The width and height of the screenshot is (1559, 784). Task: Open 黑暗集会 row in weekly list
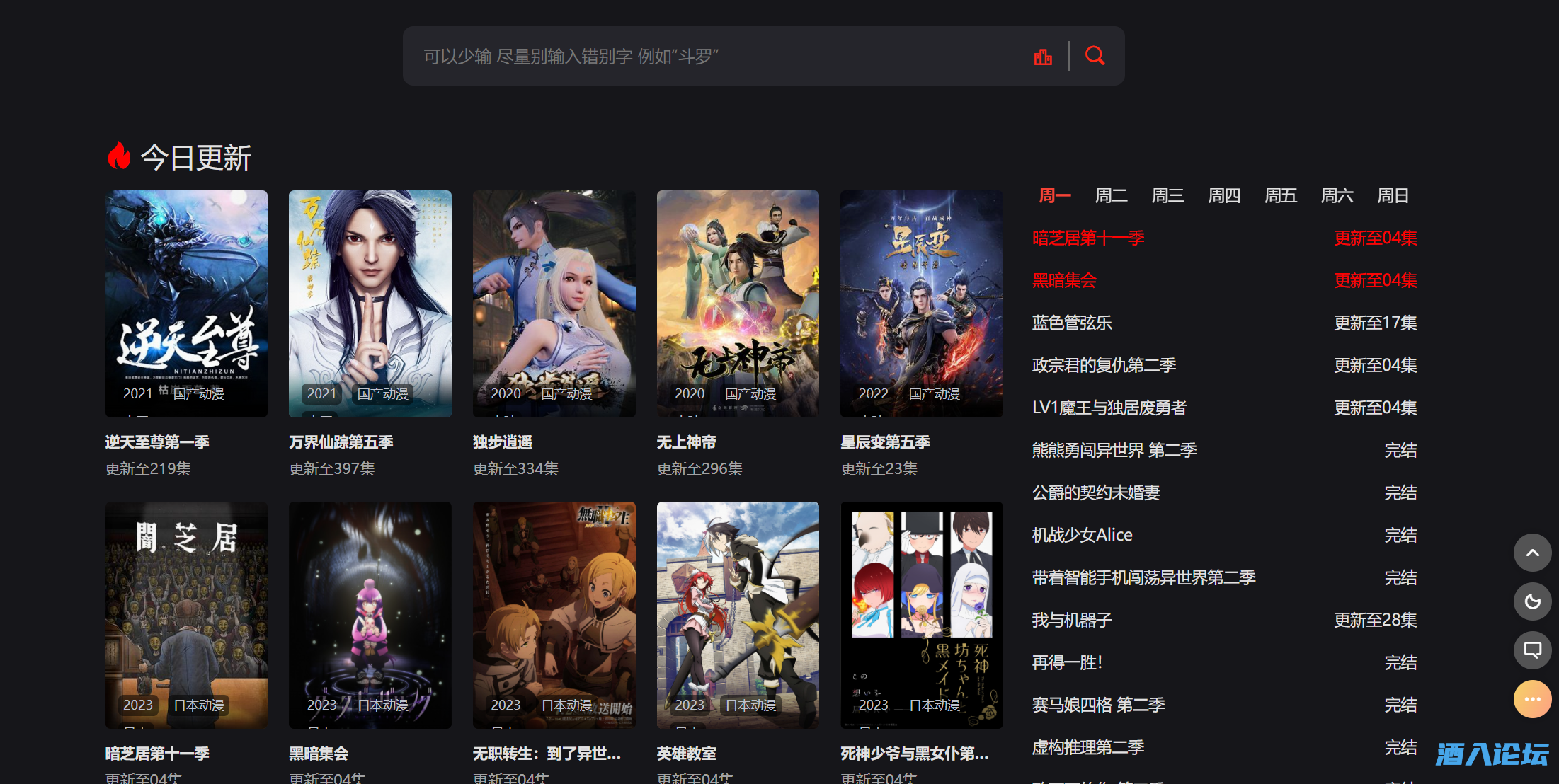pyautogui.click(x=1064, y=281)
